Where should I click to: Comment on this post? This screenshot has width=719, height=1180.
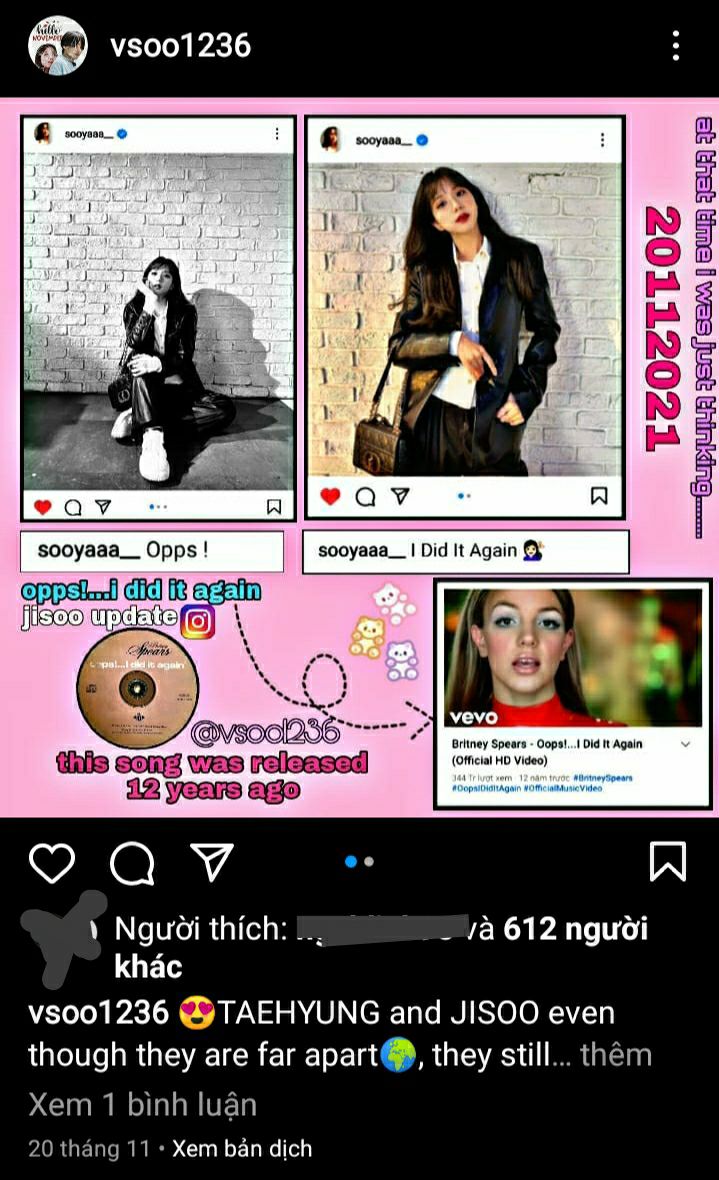click(131, 861)
